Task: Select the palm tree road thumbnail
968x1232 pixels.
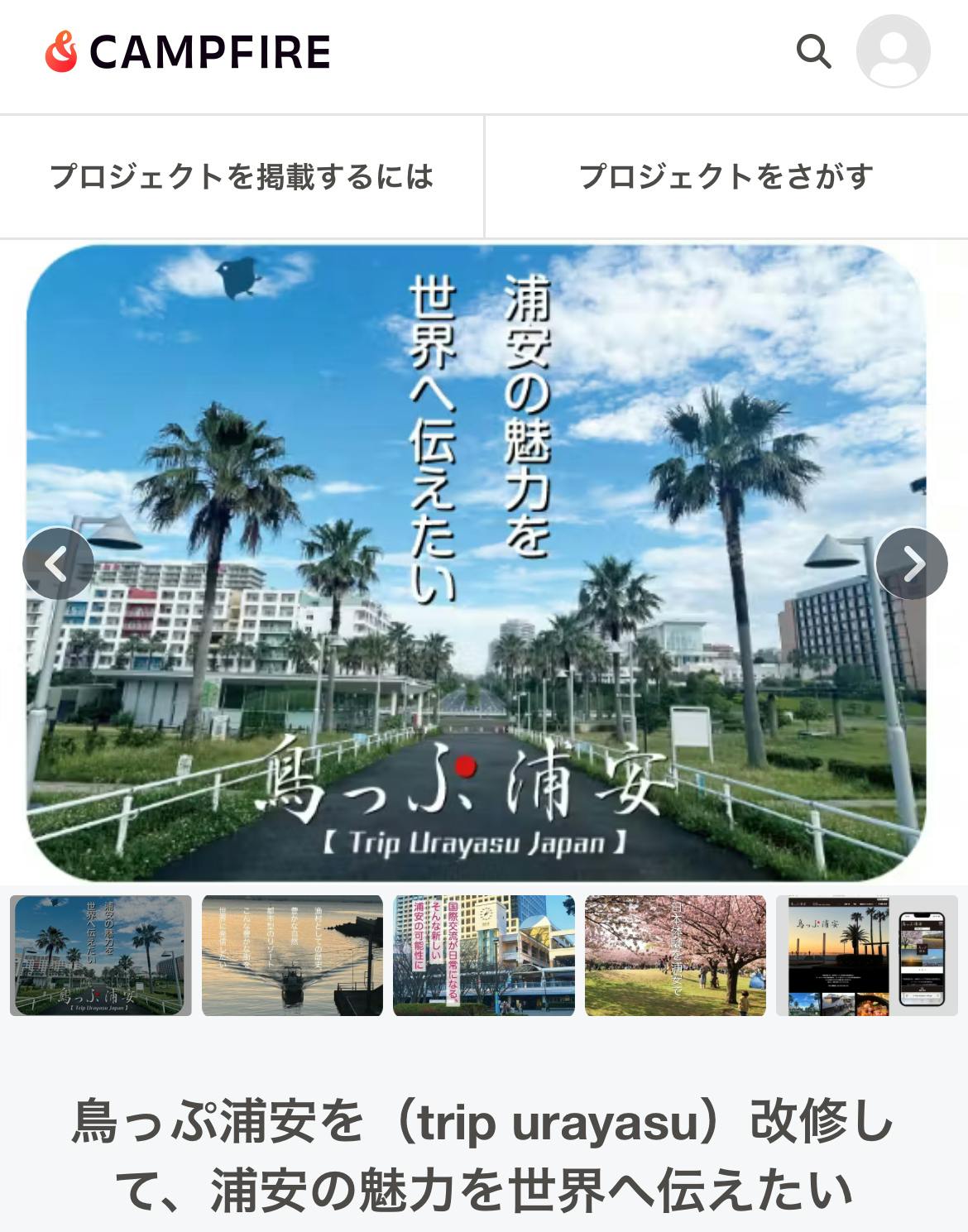Action: [101, 955]
